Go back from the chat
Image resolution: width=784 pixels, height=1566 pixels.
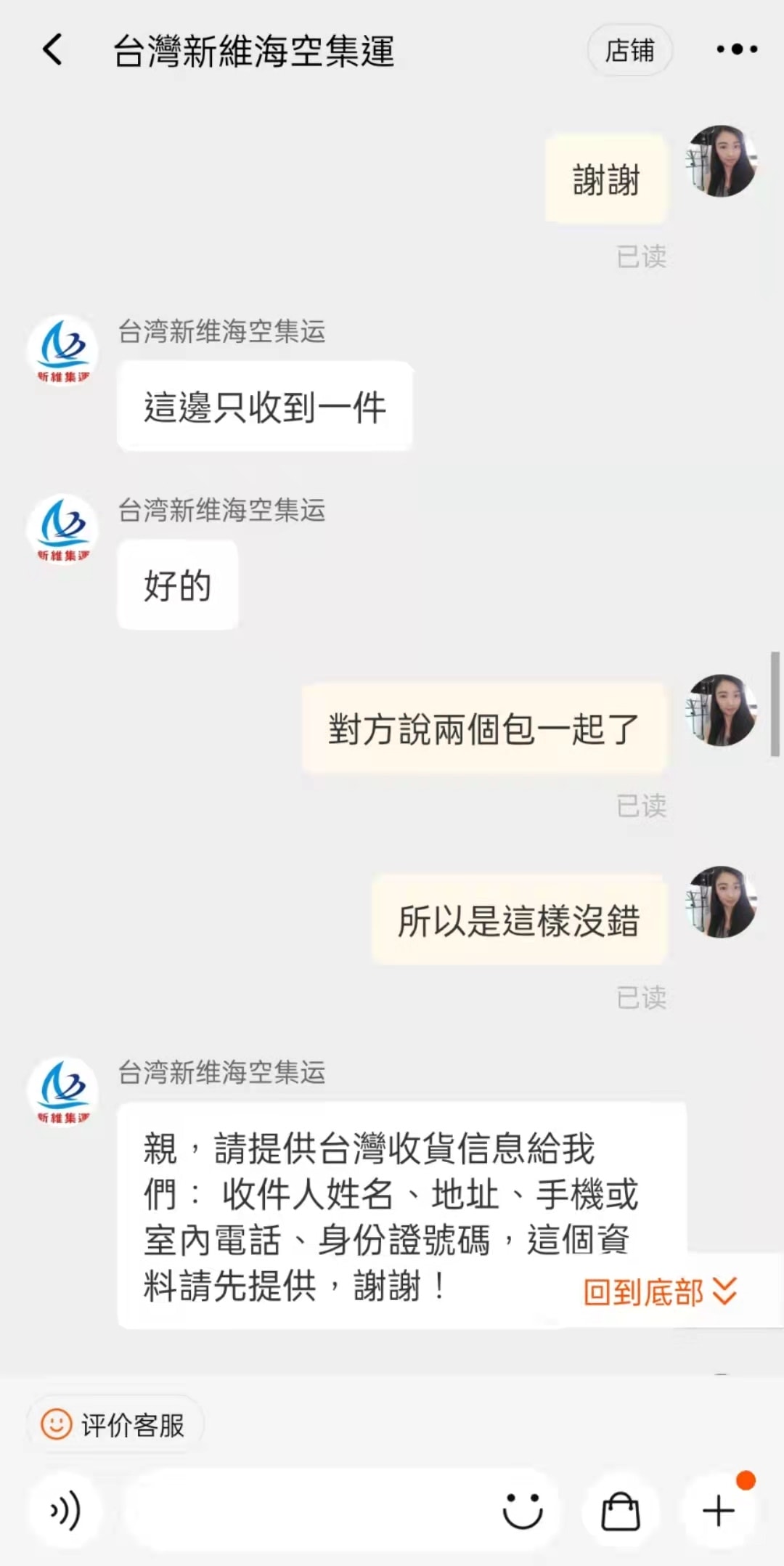pyautogui.click(x=52, y=50)
